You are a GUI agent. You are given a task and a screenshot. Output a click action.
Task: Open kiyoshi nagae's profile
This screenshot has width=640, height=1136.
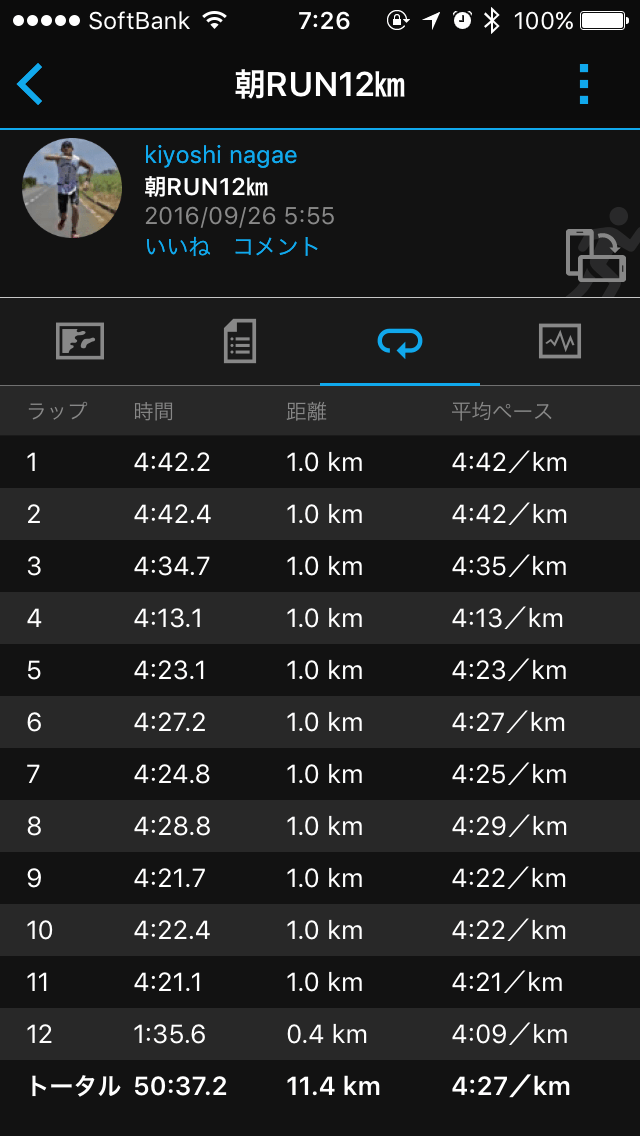221,155
